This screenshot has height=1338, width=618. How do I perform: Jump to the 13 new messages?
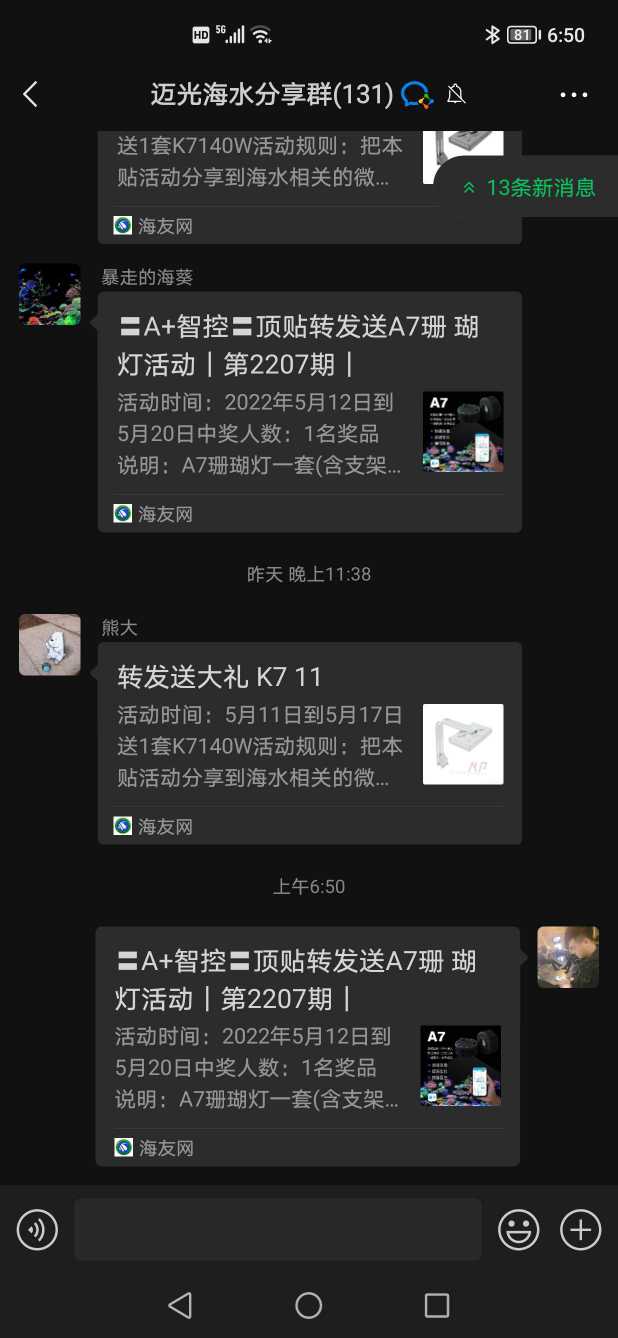point(530,187)
